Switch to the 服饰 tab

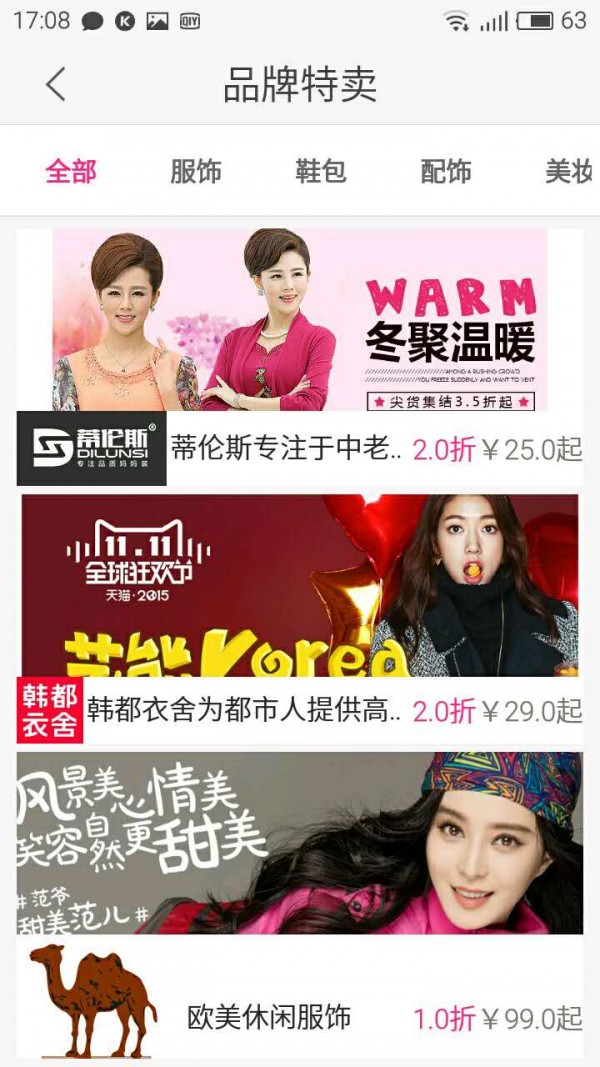[196, 172]
